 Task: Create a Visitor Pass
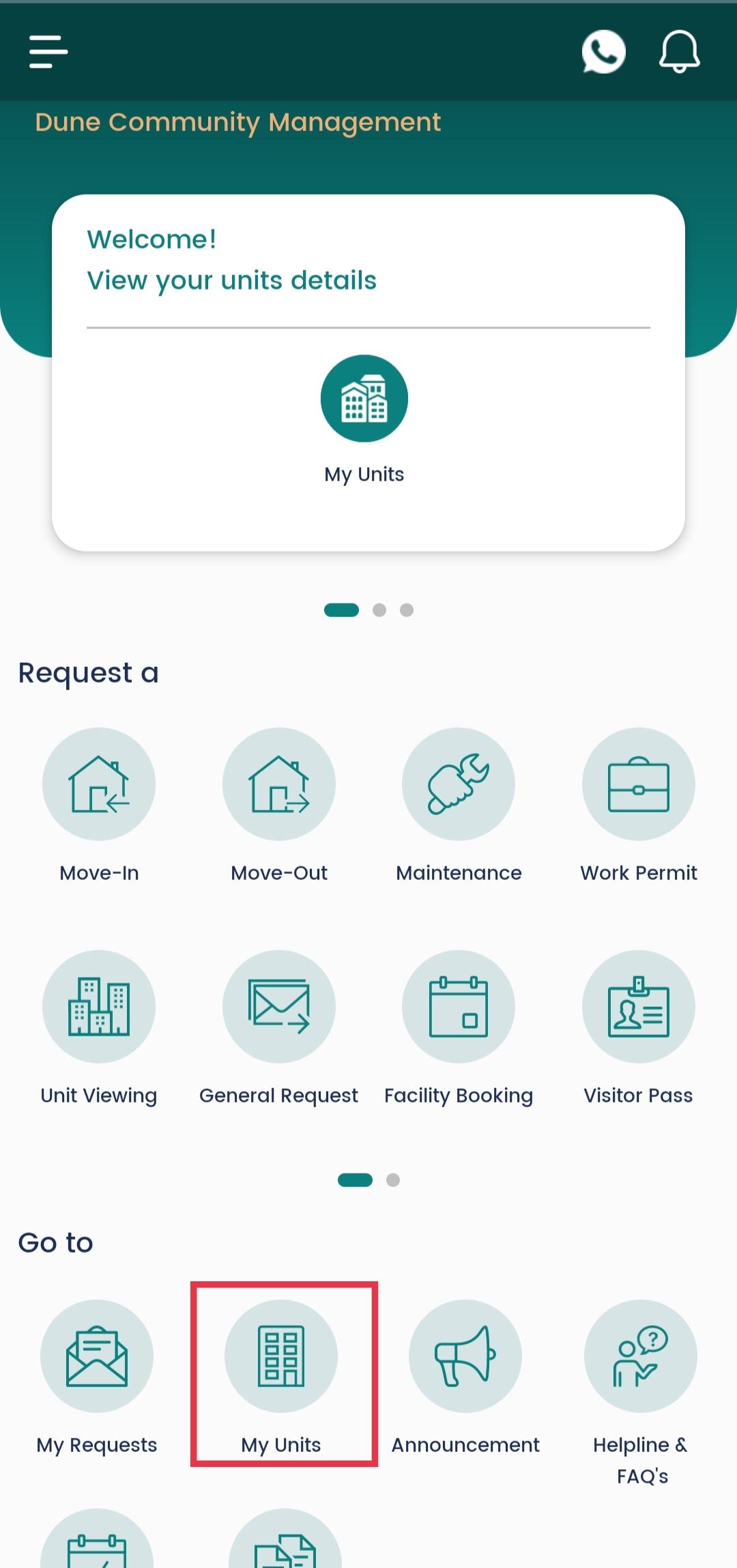(639, 1006)
